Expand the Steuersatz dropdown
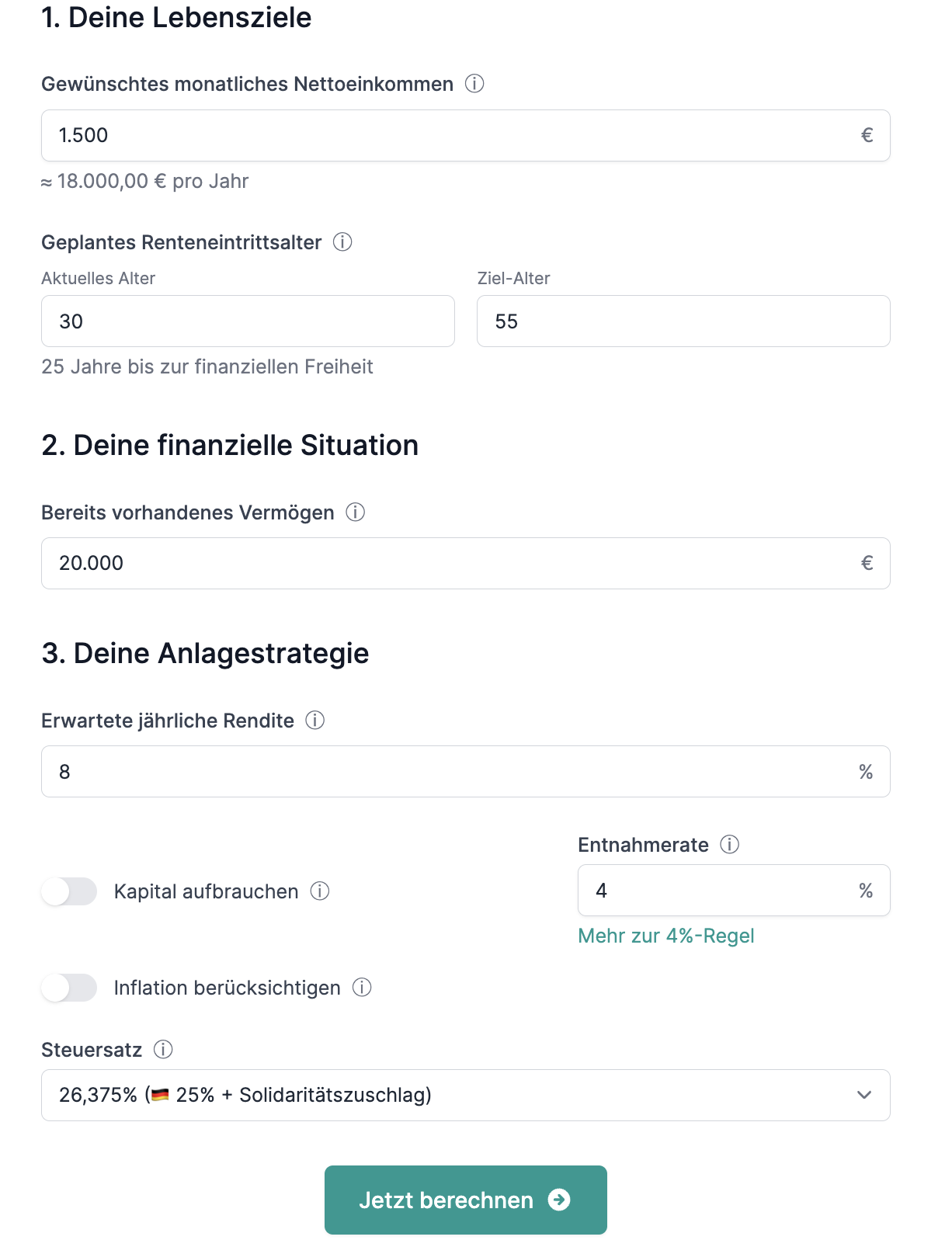 pos(465,1096)
